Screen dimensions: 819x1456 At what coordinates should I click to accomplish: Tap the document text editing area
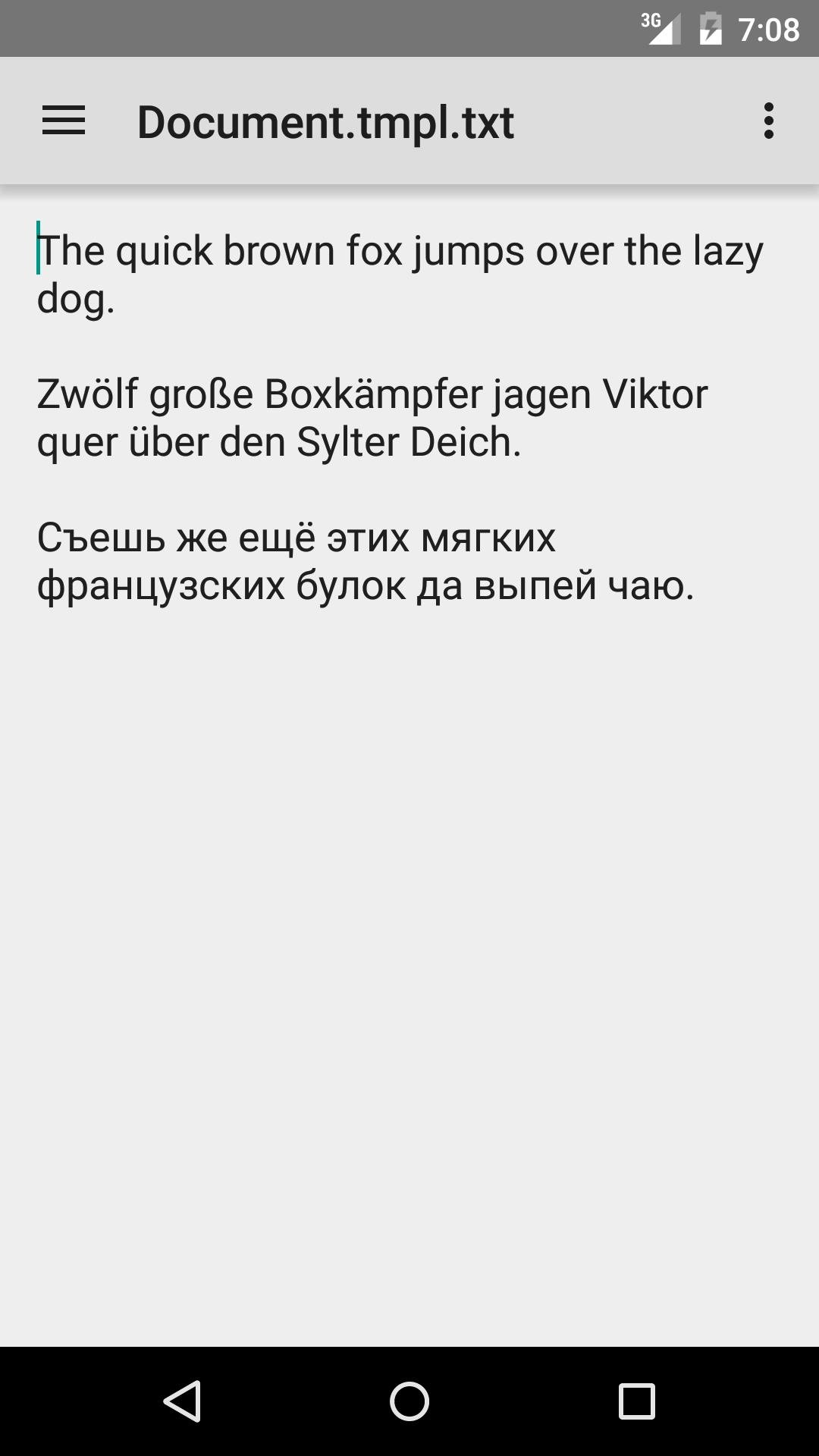(x=409, y=766)
